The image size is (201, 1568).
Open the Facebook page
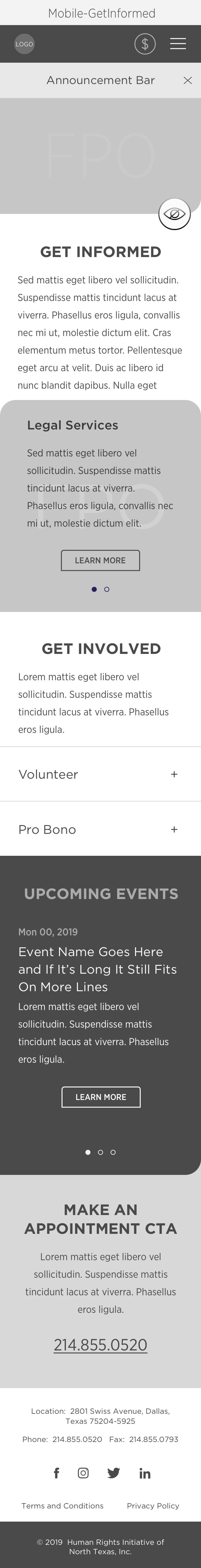57,1473
